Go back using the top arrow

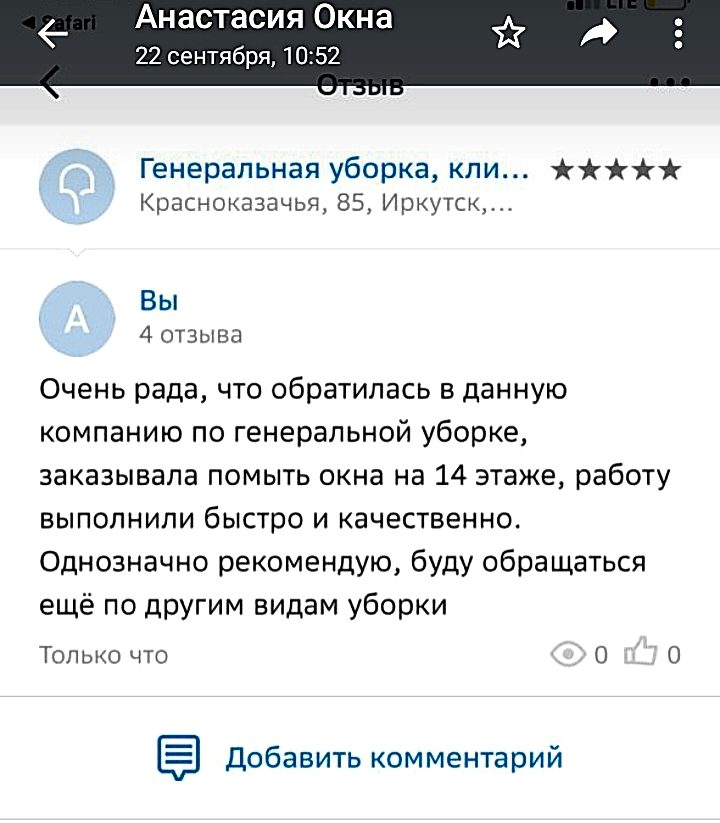[50, 32]
